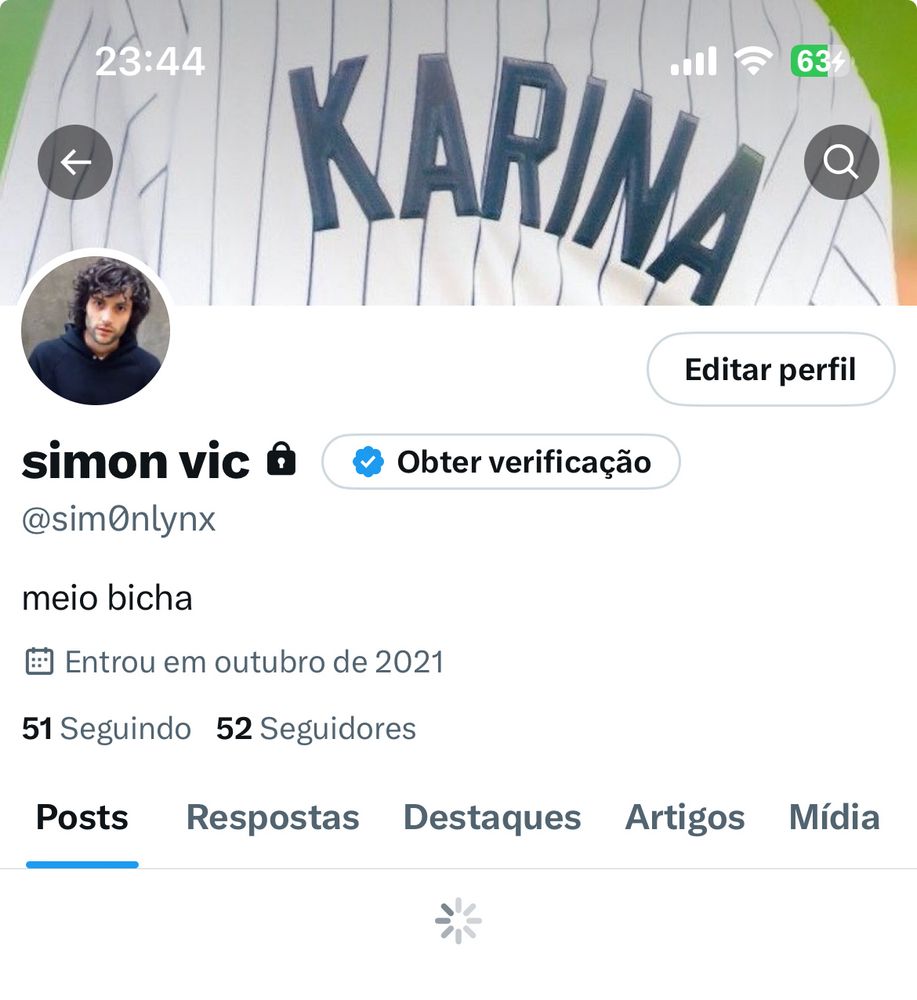Switch to the Destaques tab
917x1000 pixels.
point(492,818)
